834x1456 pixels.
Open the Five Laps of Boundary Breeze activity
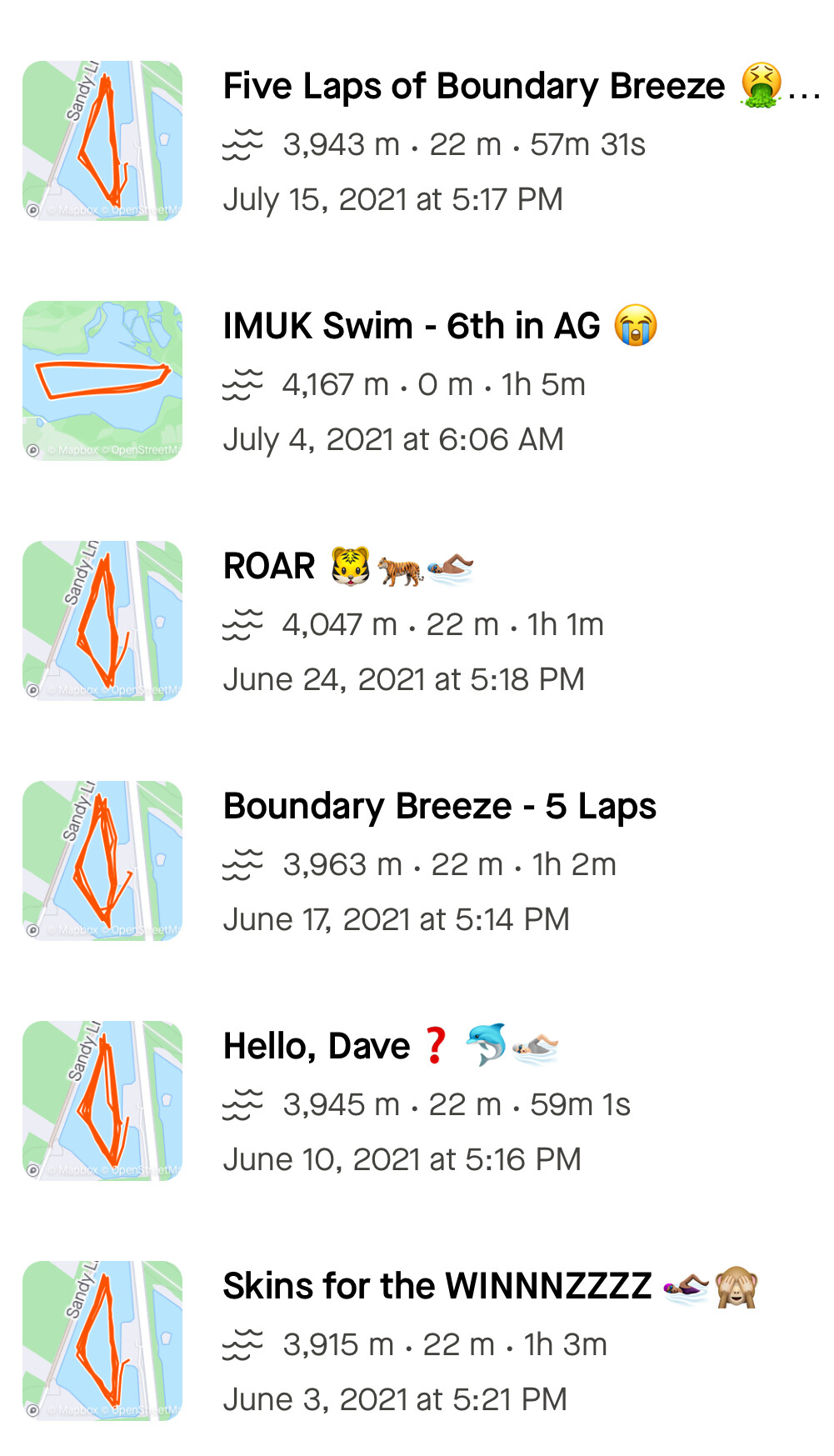[473, 88]
